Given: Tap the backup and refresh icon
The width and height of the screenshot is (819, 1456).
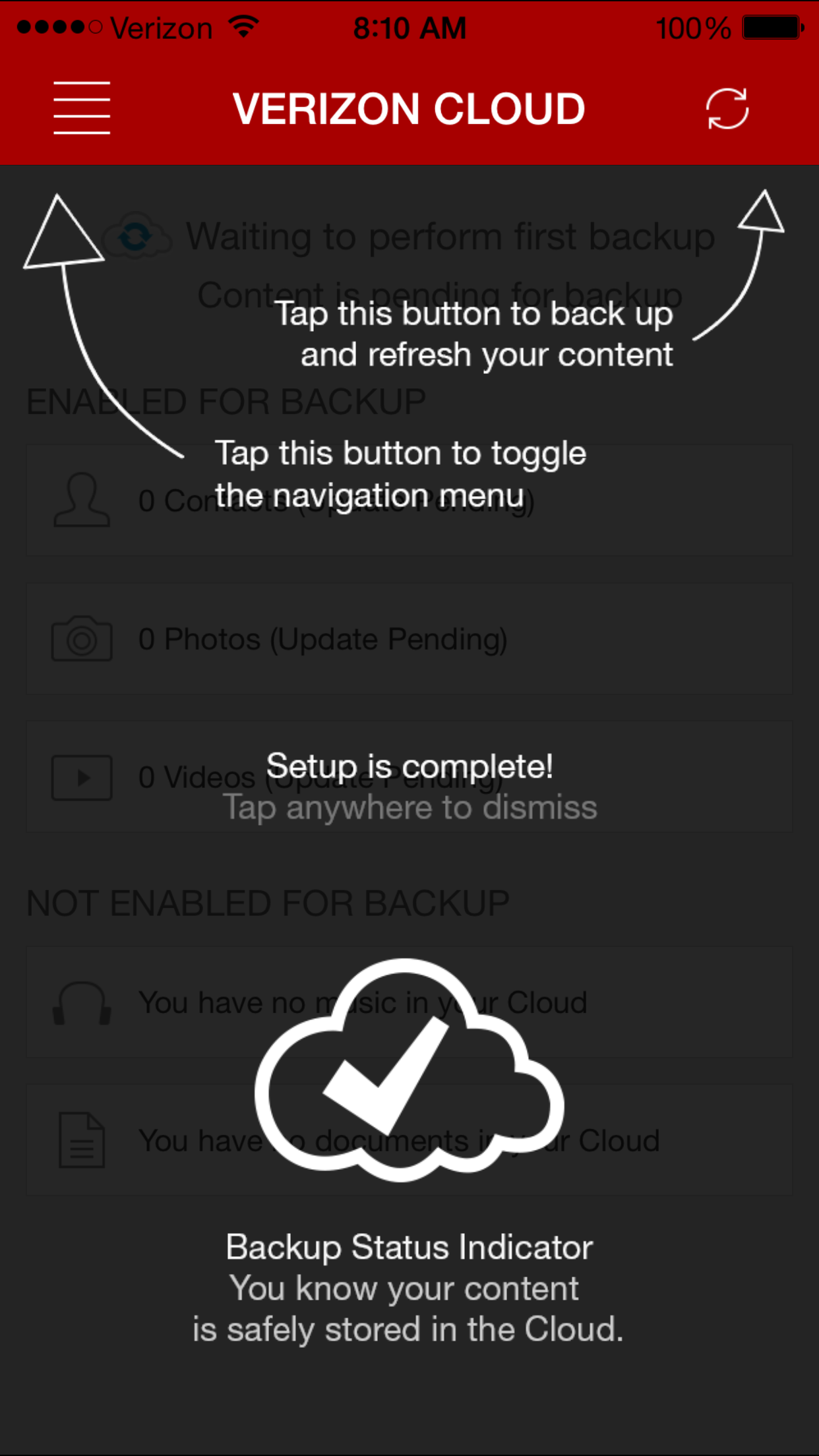Looking at the screenshot, I should (x=727, y=108).
